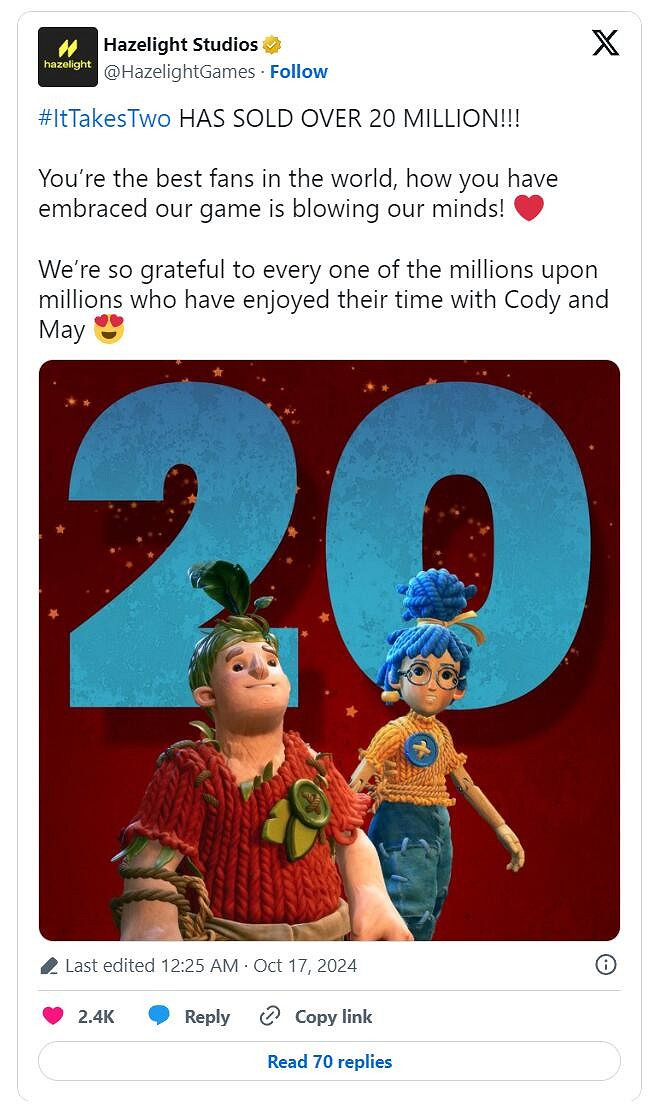
Task: Open the Last edited timestamp link
Action: [210, 966]
